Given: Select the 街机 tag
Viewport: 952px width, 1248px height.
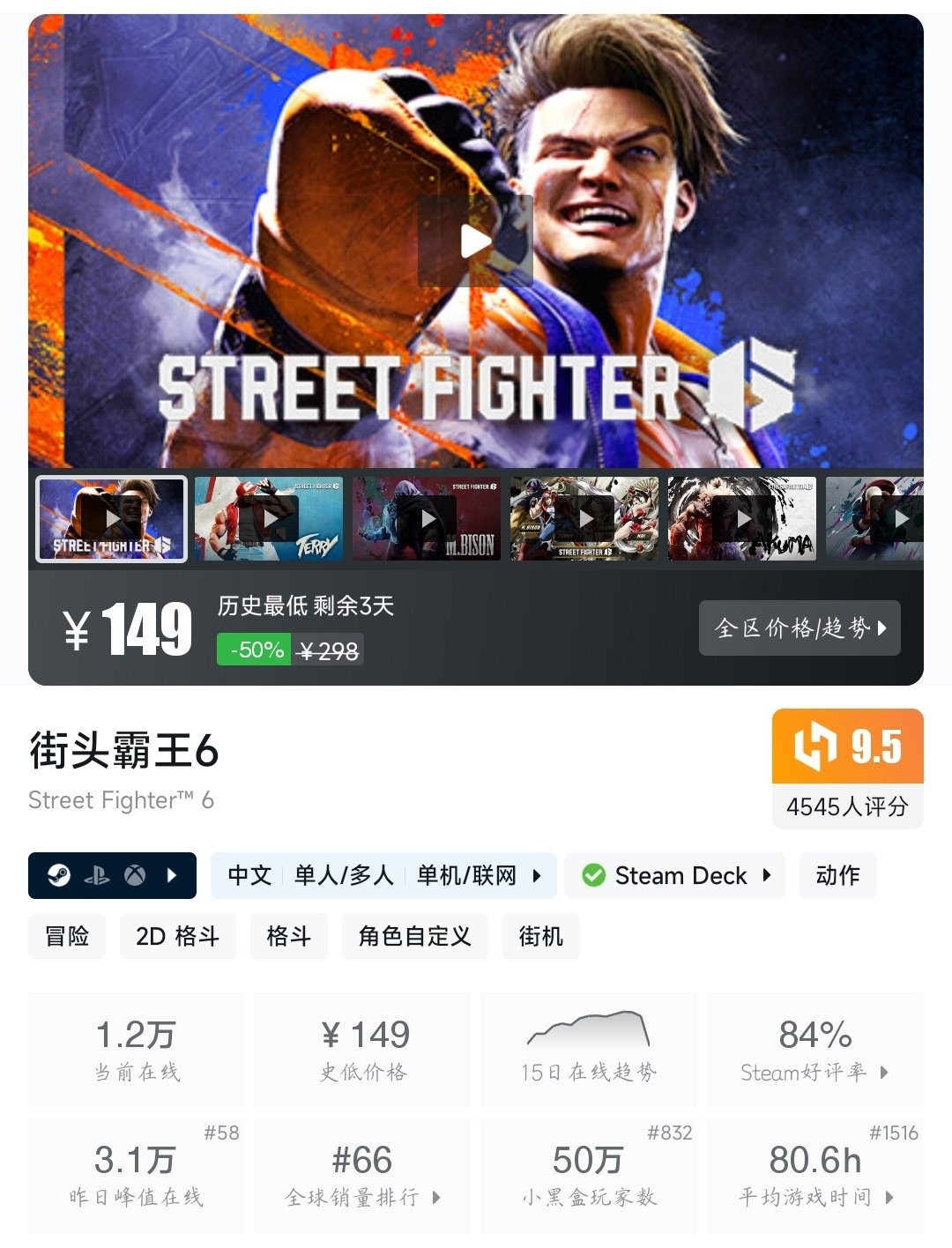Looking at the screenshot, I should point(540,936).
